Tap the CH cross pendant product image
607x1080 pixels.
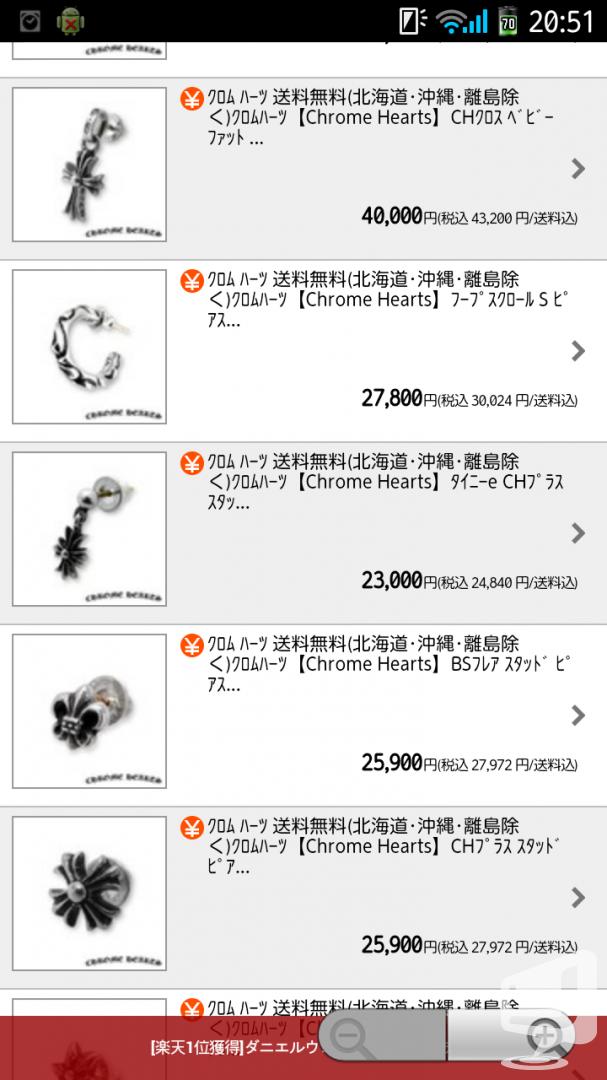(90, 165)
